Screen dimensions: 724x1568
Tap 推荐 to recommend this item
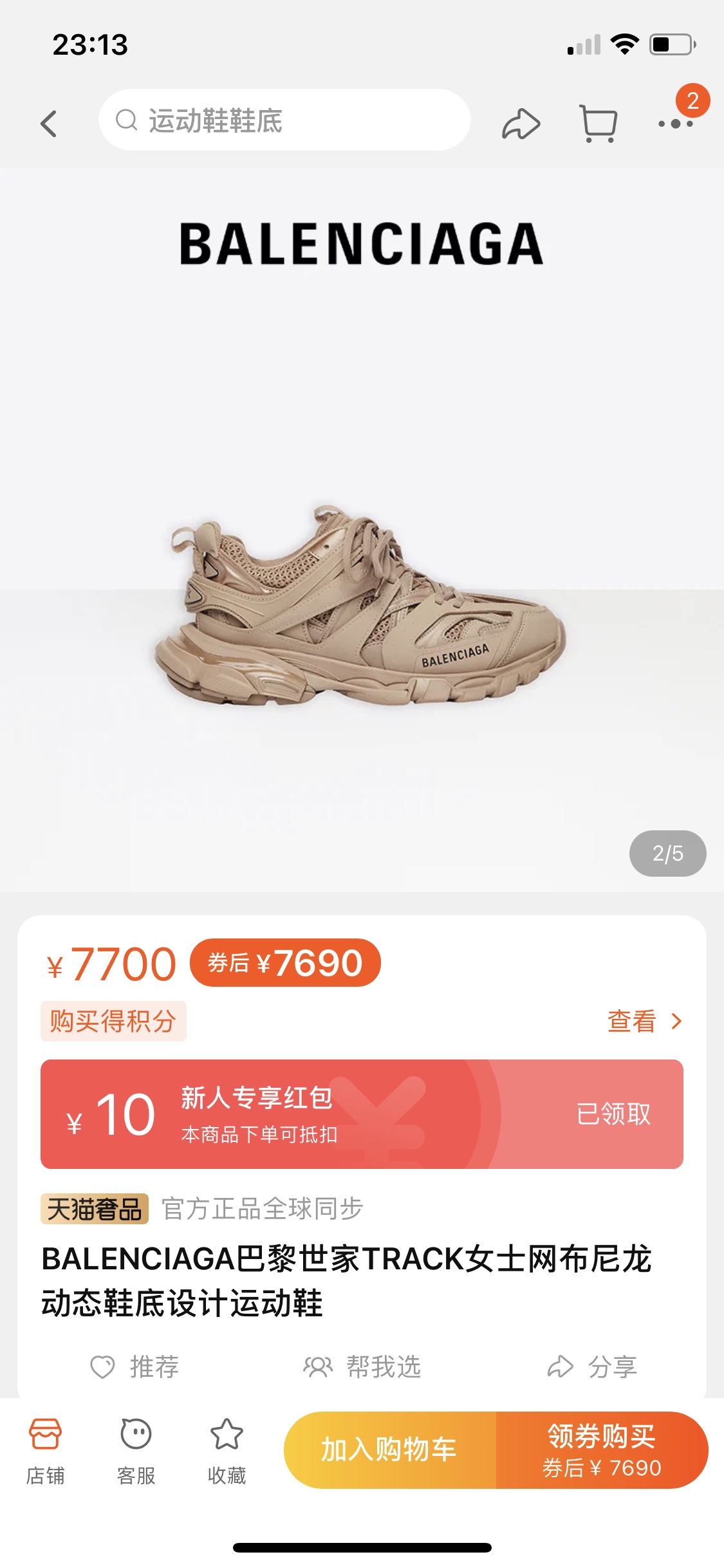[135, 1366]
